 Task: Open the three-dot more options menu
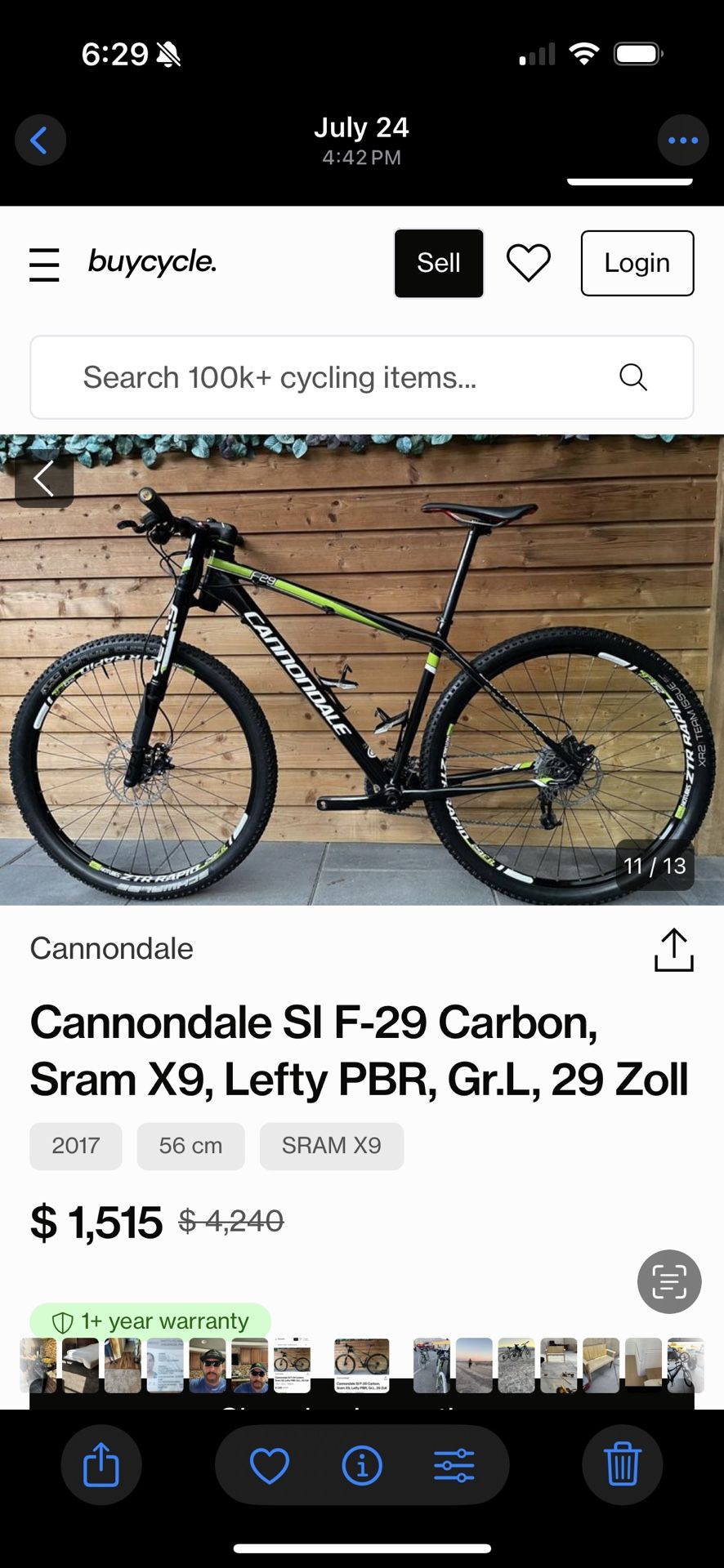(x=682, y=140)
